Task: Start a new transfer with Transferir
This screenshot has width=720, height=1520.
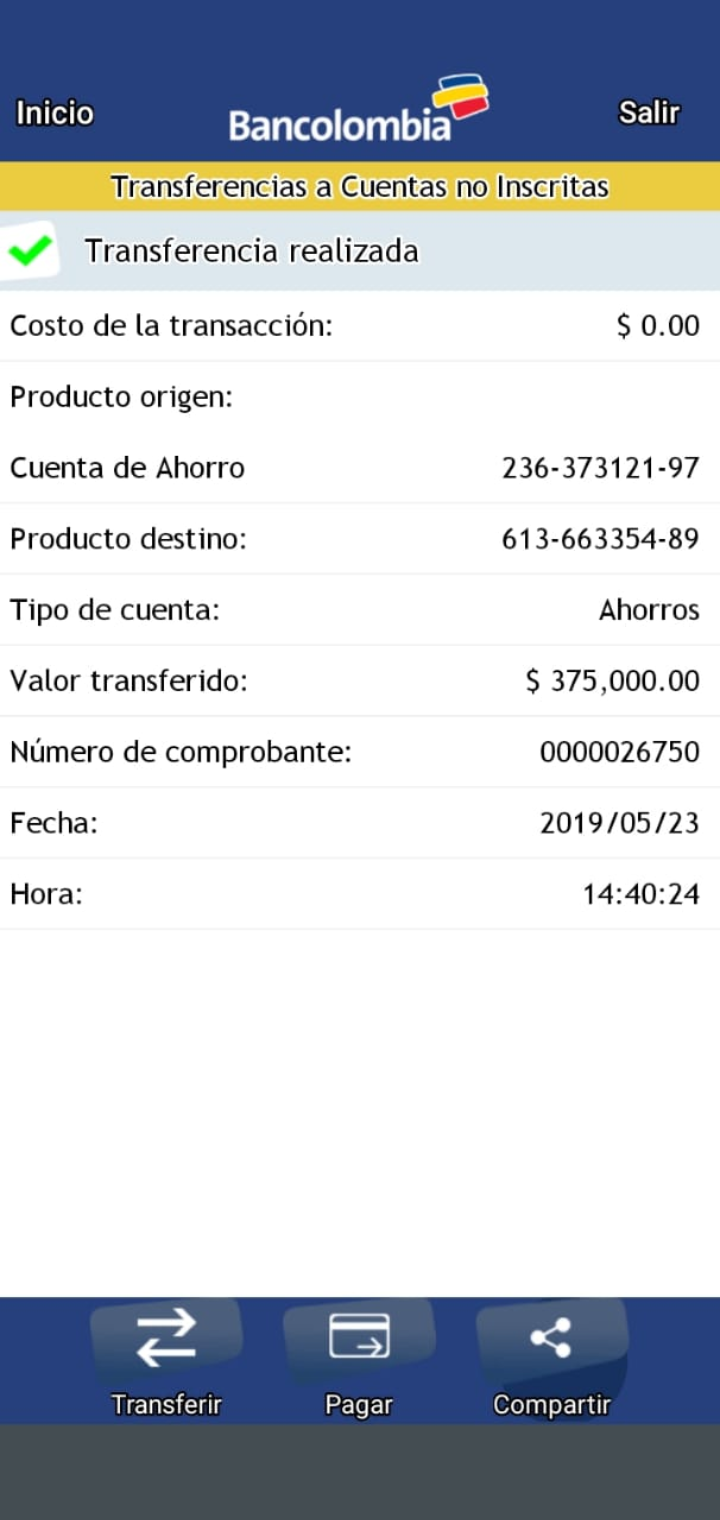Action: (167, 1358)
